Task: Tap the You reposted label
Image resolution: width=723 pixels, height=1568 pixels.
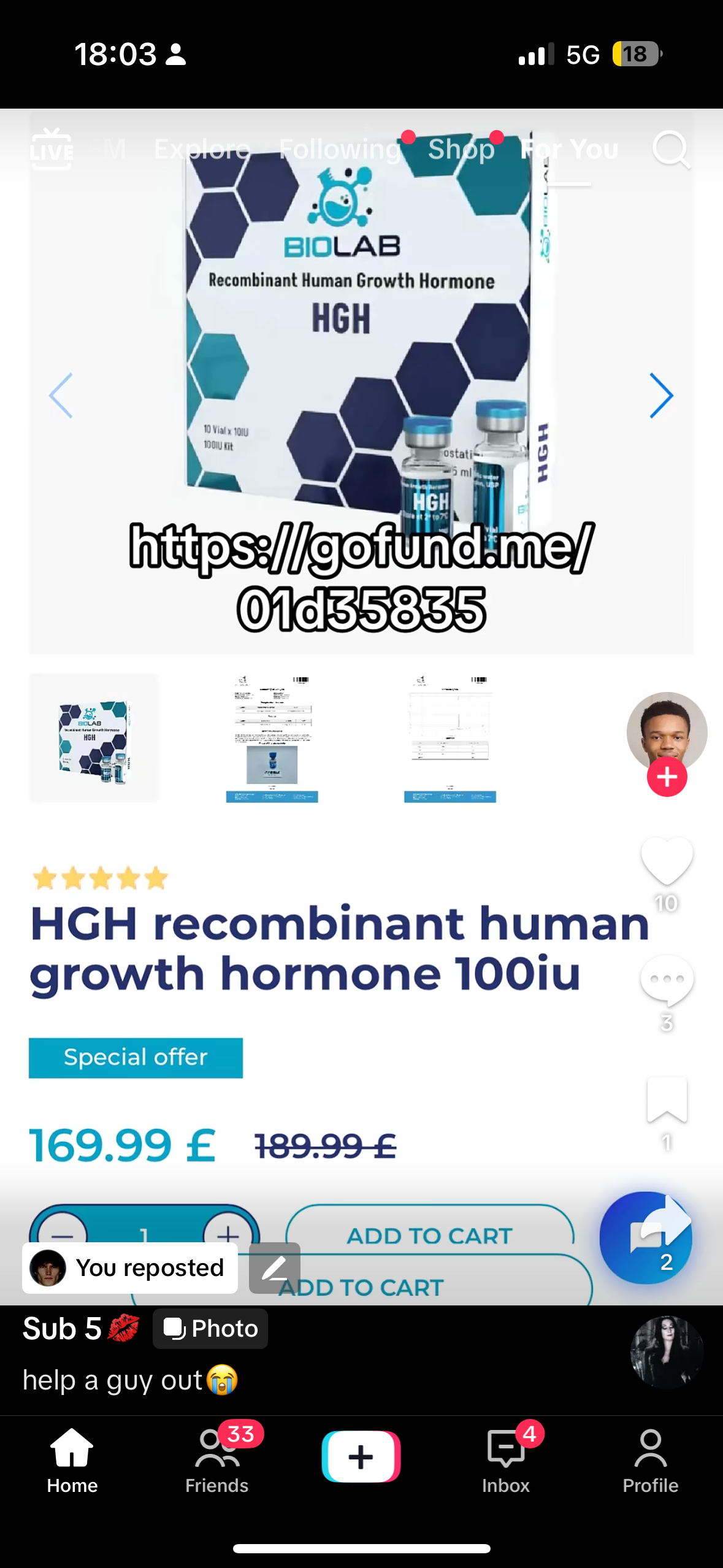Action: pyautogui.click(x=131, y=1267)
